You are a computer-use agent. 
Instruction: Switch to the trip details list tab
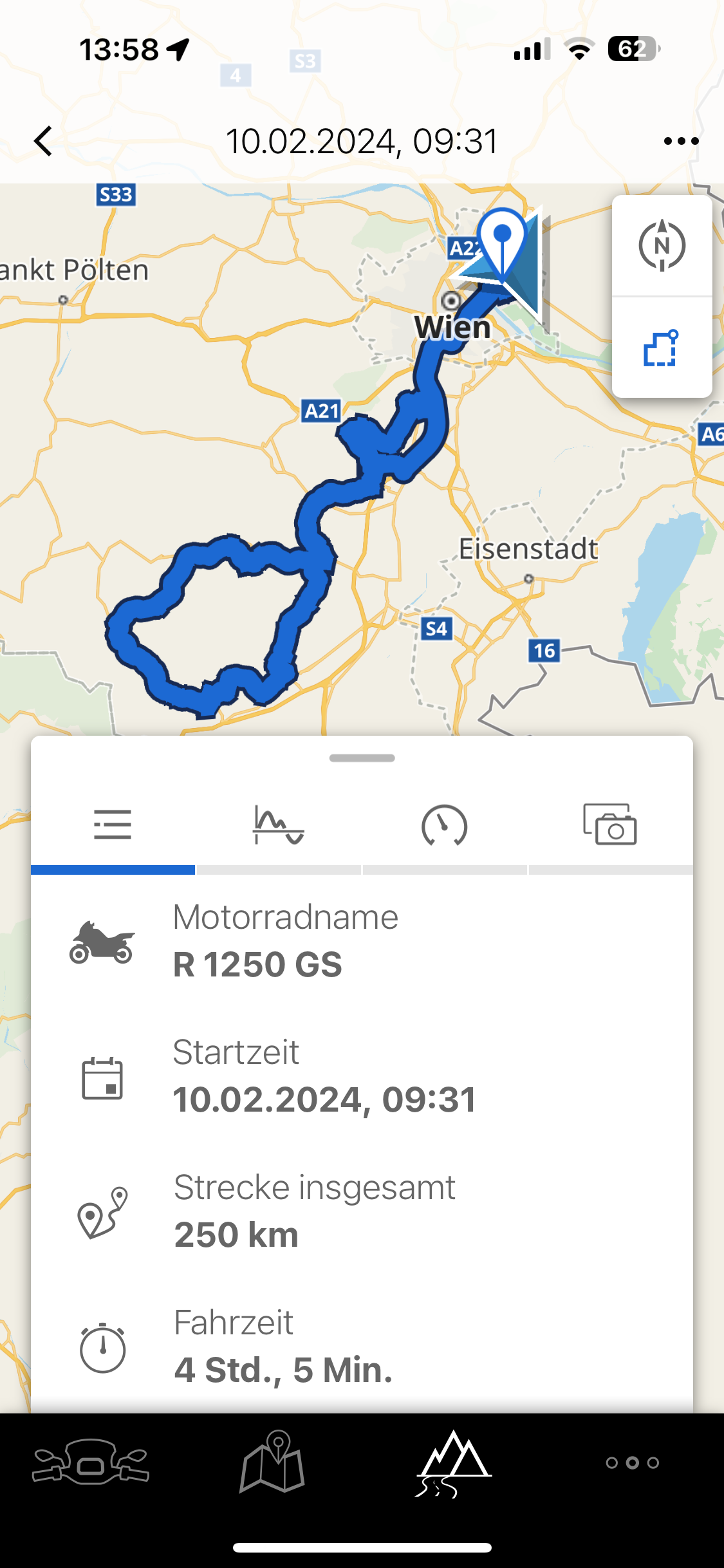click(x=113, y=825)
